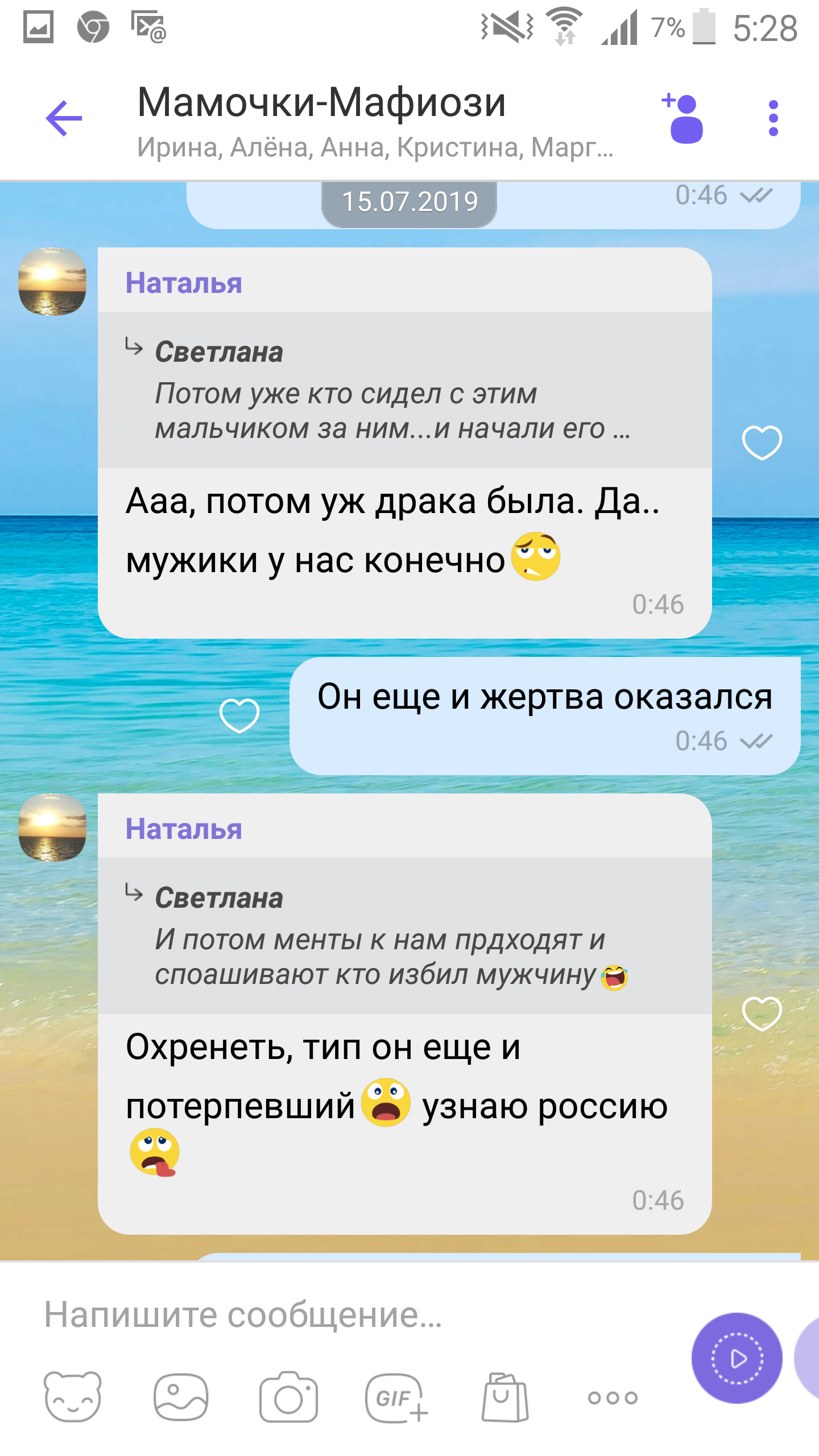Viewport: 819px width, 1456px height.
Task: Open Мамочки-Мафиози group info from title
Action: tap(321, 102)
